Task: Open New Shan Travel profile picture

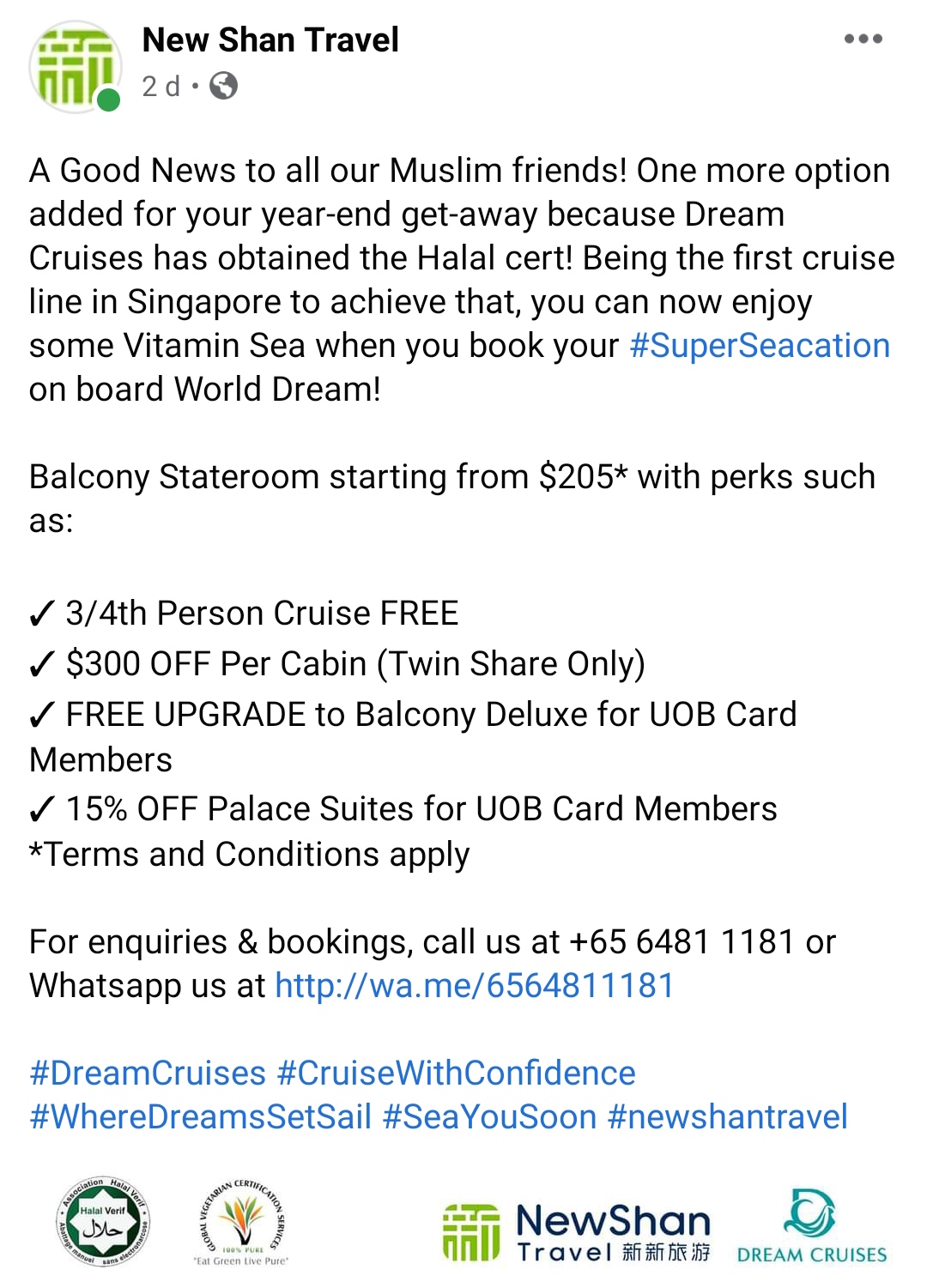Action: coord(75,67)
